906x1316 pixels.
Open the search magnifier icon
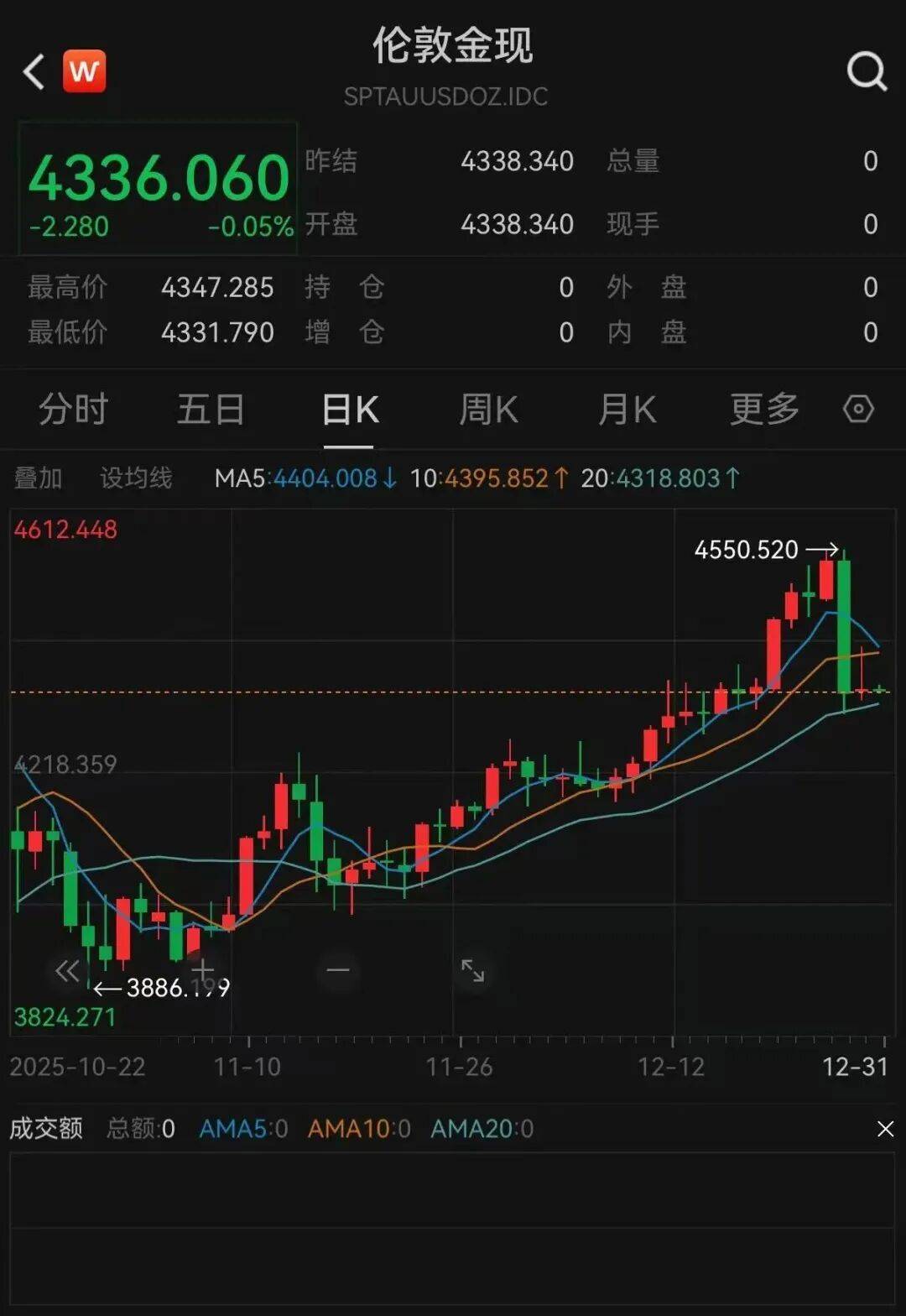tap(865, 74)
